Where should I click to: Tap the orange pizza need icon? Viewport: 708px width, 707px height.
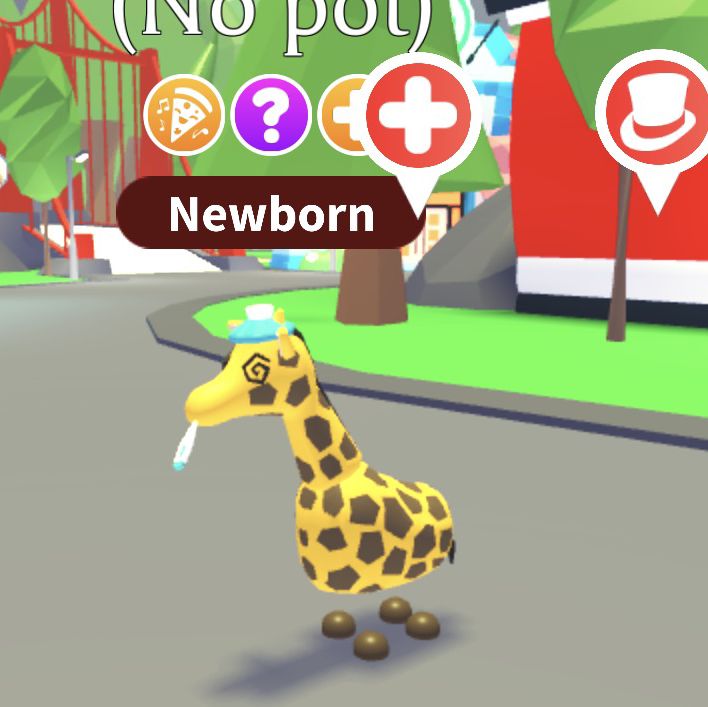click(185, 115)
